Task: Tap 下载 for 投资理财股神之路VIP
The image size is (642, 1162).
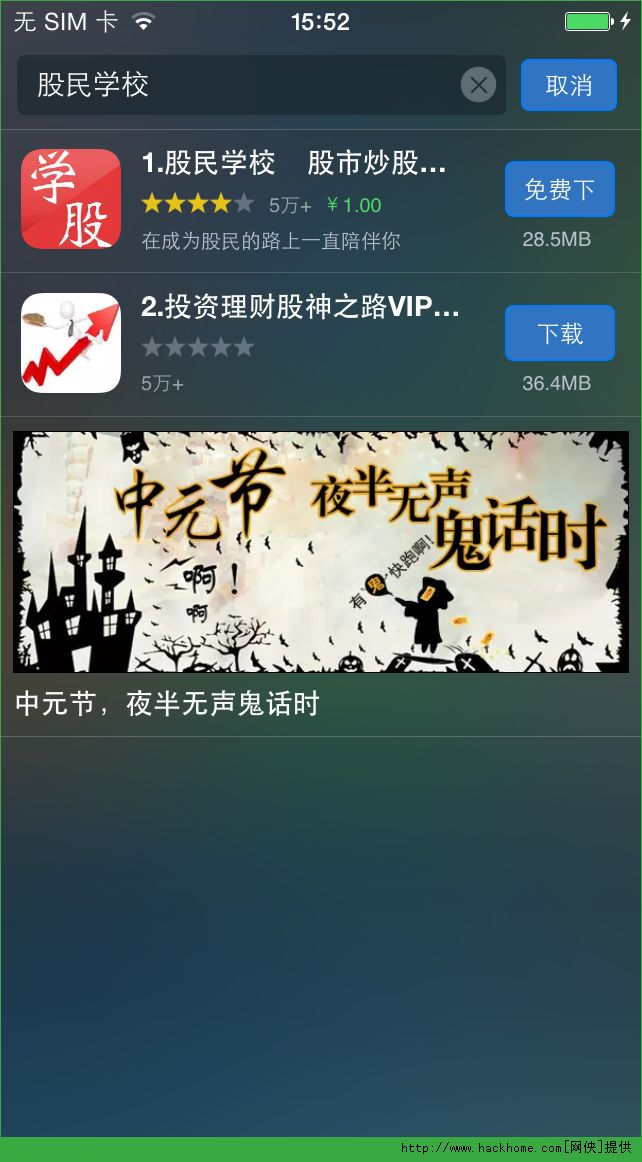Action: pyautogui.click(x=559, y=333)
